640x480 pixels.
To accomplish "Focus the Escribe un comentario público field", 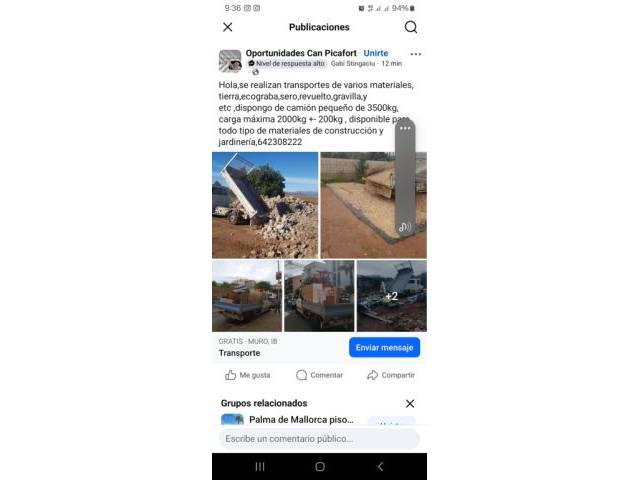I will (318, 439).
